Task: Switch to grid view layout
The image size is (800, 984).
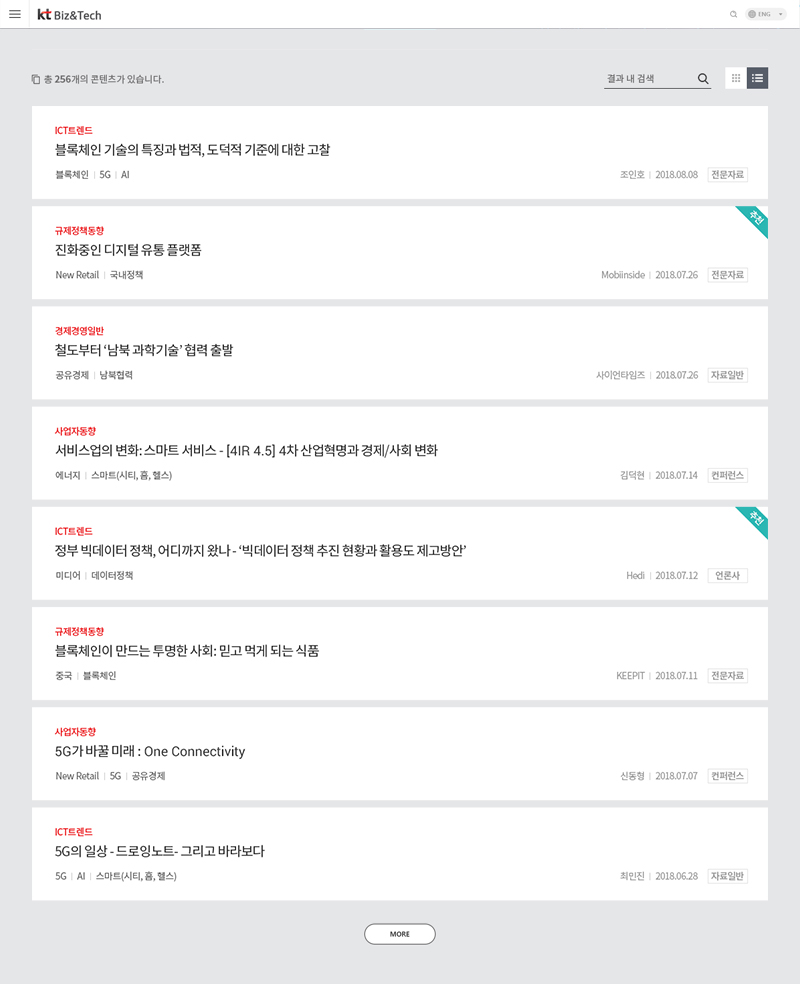Action: [x=736, y=78]
